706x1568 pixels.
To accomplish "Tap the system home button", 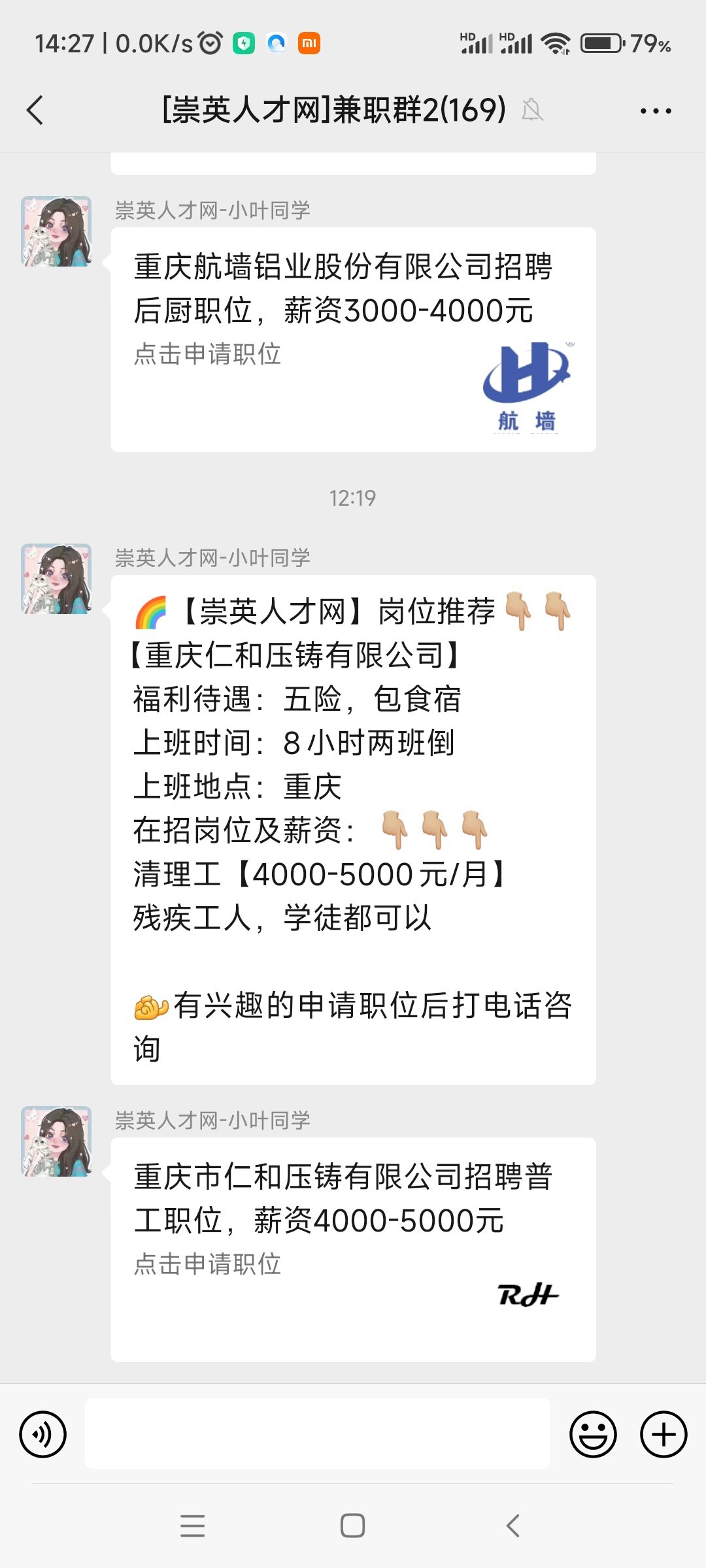I will click(x=352, y=1526).
